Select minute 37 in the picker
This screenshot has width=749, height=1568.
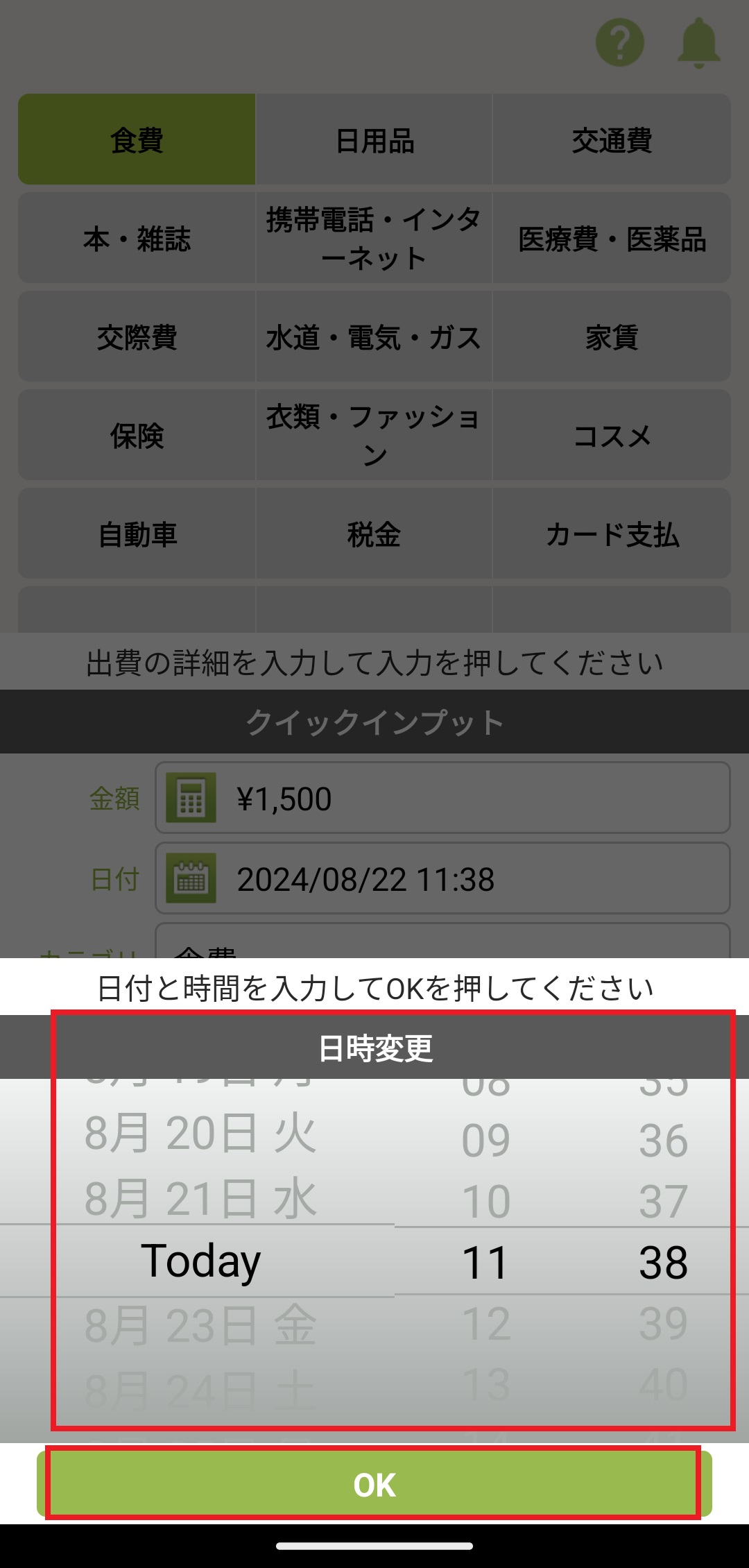coord(663,1201)
